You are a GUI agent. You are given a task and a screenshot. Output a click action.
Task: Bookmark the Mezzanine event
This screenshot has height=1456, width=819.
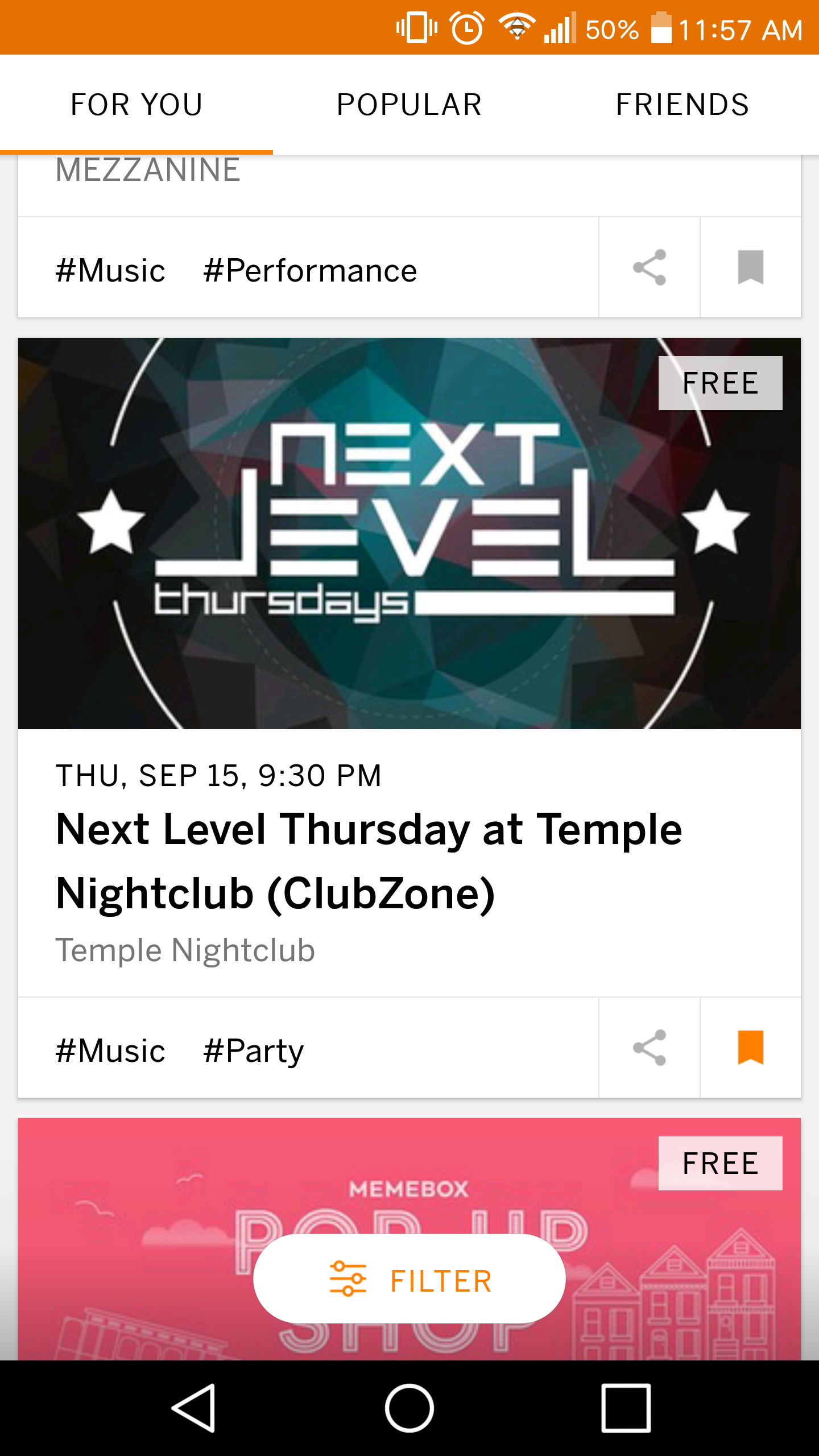pyautogui.click(x=751, y=267)
